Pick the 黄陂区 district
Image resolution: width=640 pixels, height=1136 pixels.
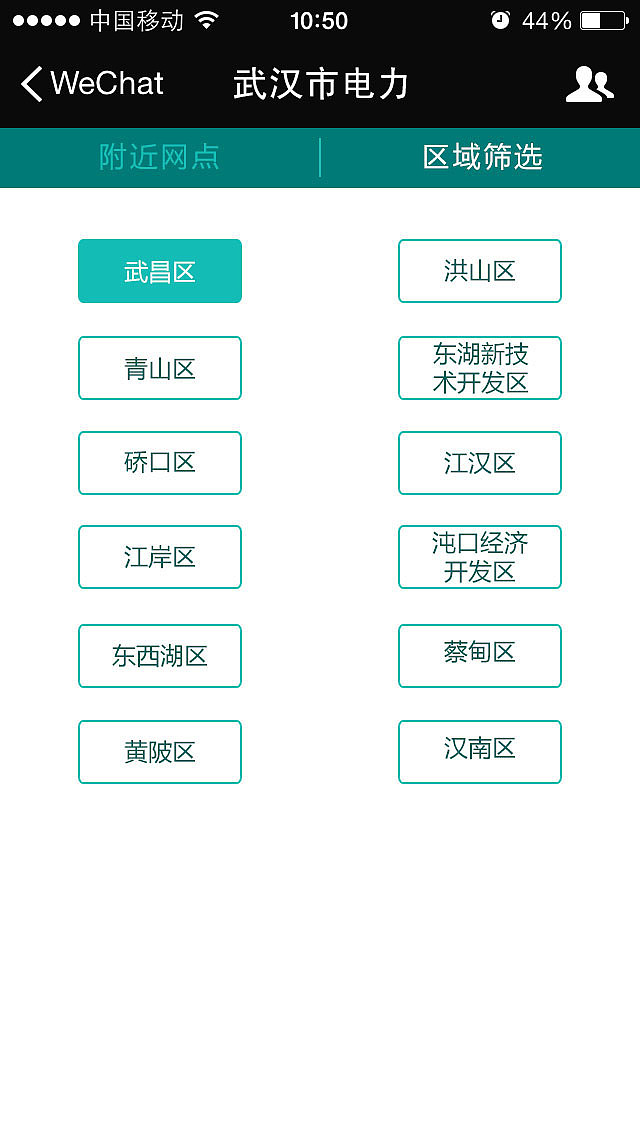160,752
